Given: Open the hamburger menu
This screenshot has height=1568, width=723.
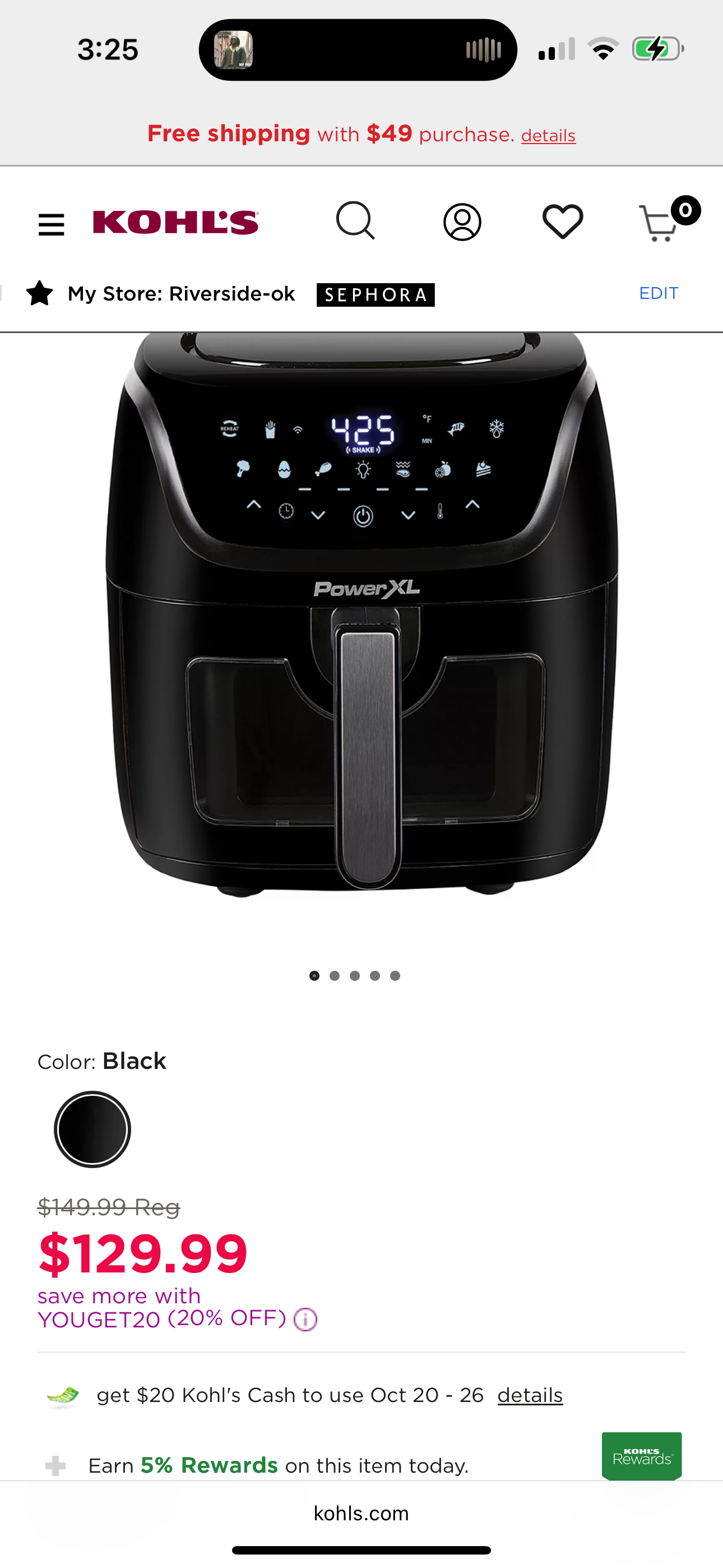Looking at the screenshot, I should click(x=51, y=225).
